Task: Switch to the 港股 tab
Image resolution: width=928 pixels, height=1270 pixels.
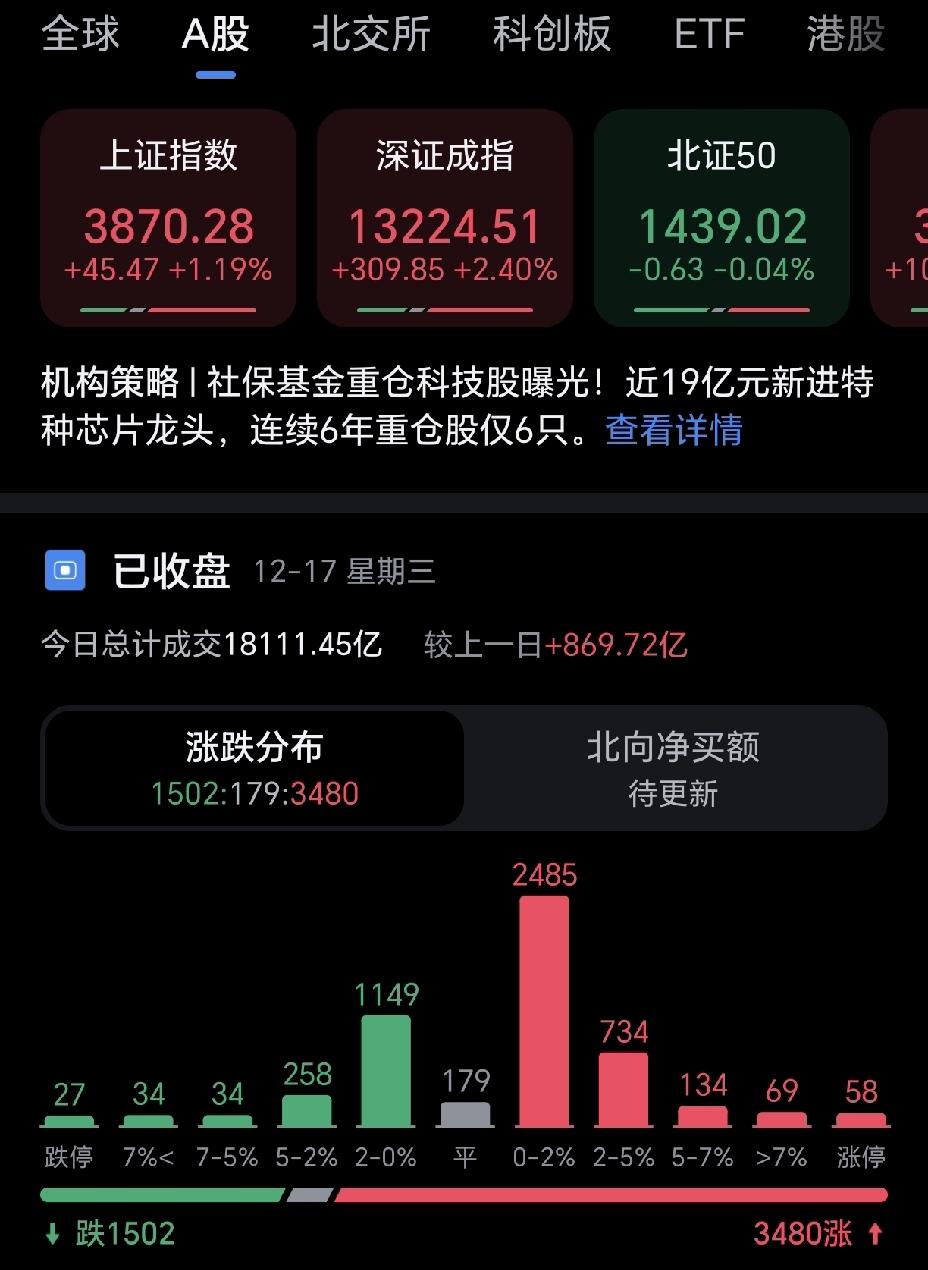Action: point(845,35)
